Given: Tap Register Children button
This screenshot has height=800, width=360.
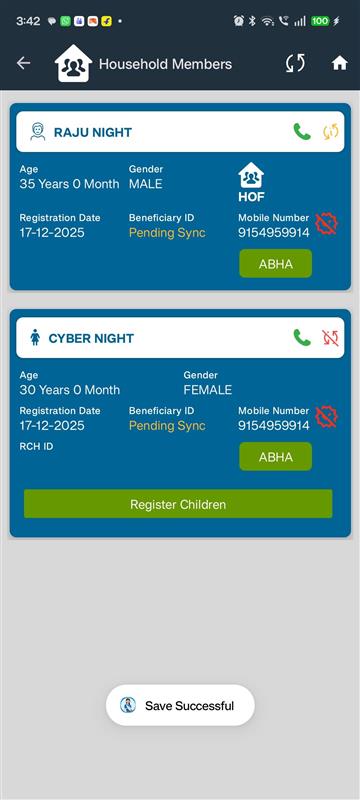Looking at the screenshot, I should (x=178, y=504).
